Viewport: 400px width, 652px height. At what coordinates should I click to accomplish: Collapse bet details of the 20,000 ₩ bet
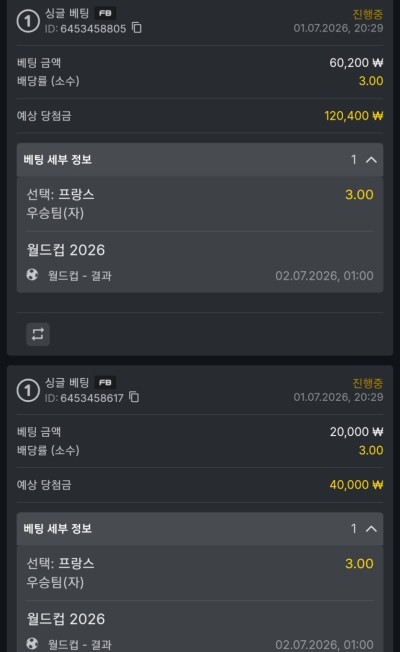click(x=371, y=529)
